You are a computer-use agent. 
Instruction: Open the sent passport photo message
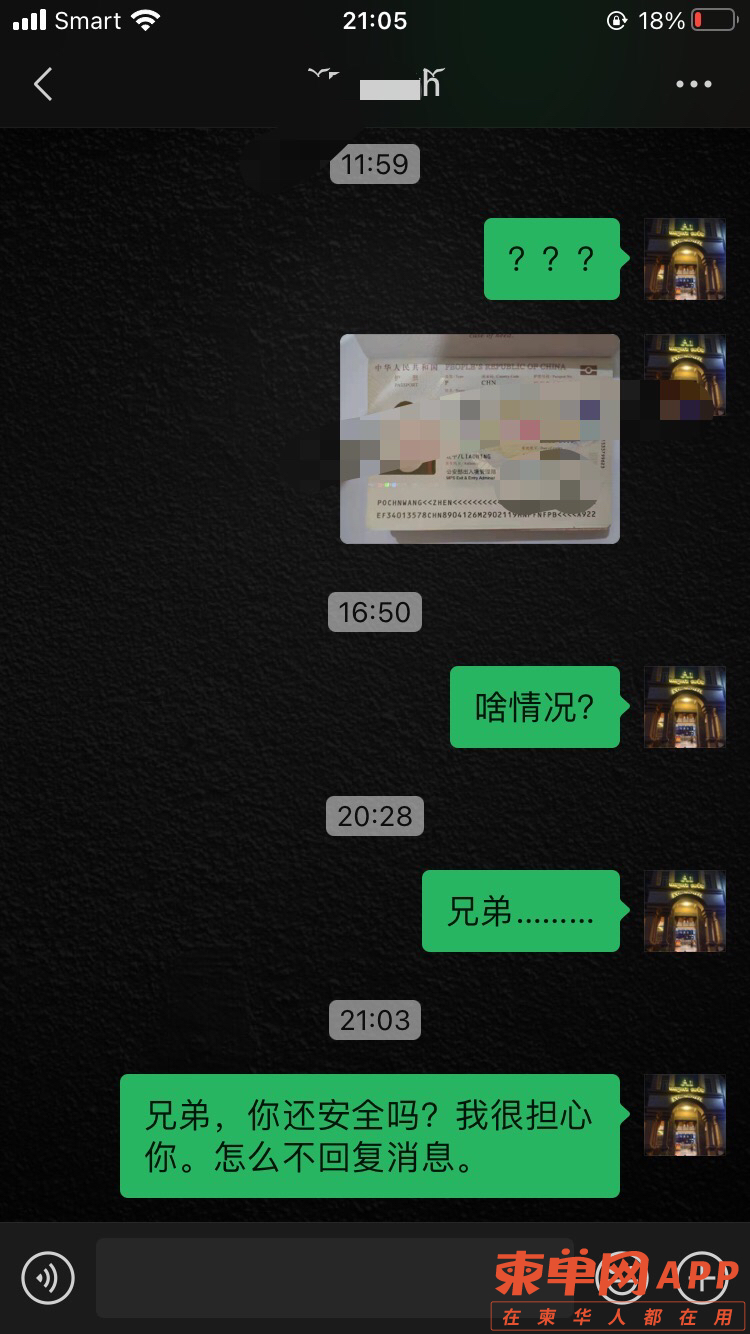click(x=479, y=439)
